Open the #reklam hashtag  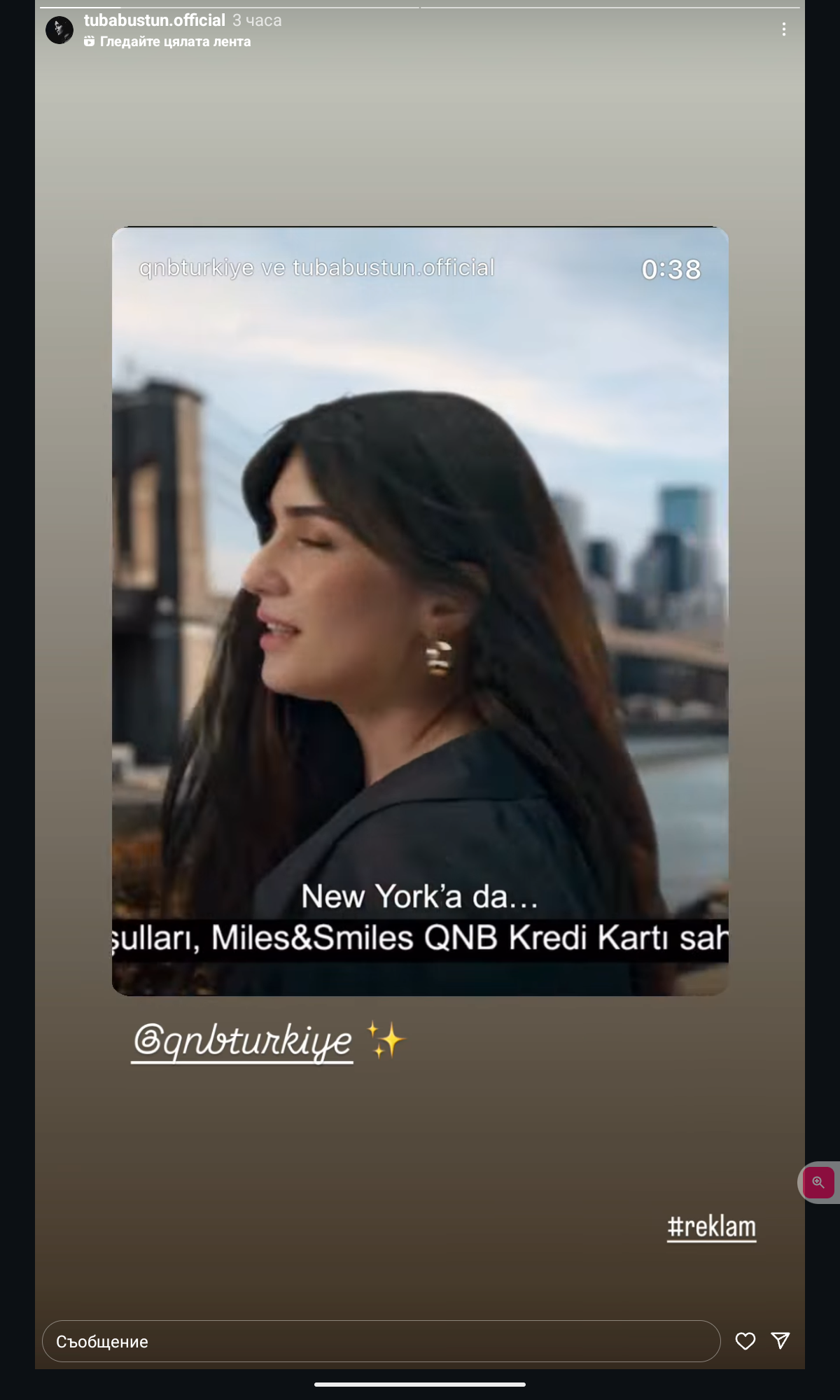(x=711, y=1228)
